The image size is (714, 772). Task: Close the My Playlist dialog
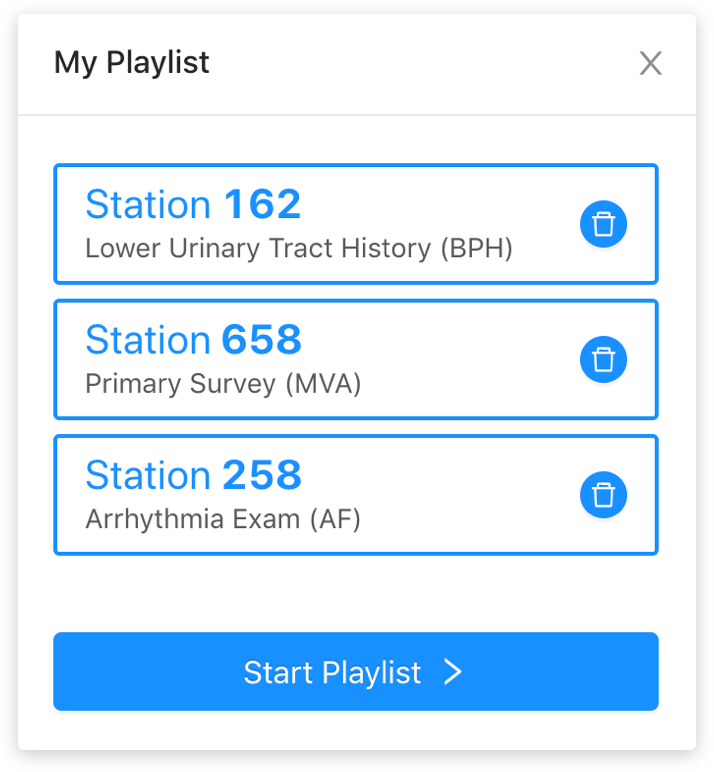click(651, 64)
